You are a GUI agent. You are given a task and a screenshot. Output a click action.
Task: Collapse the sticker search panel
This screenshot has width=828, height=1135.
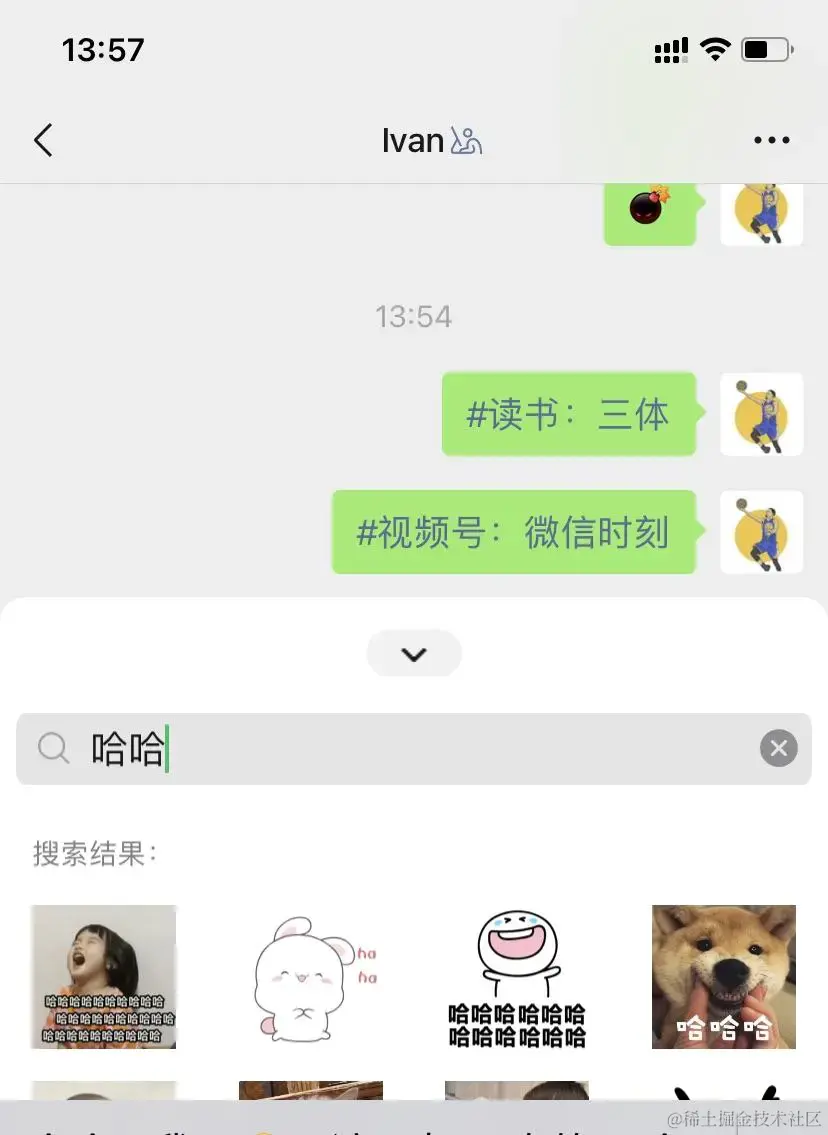click(x=414, y=654)
